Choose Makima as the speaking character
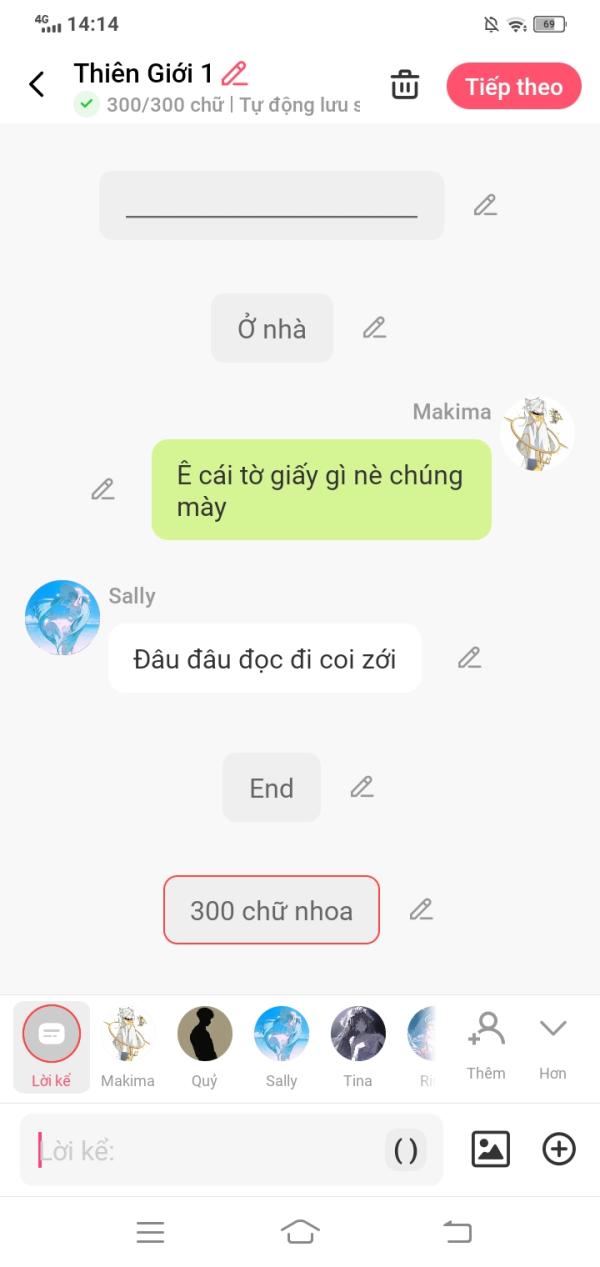The image size is (600, 1267). coord(128,1047)
